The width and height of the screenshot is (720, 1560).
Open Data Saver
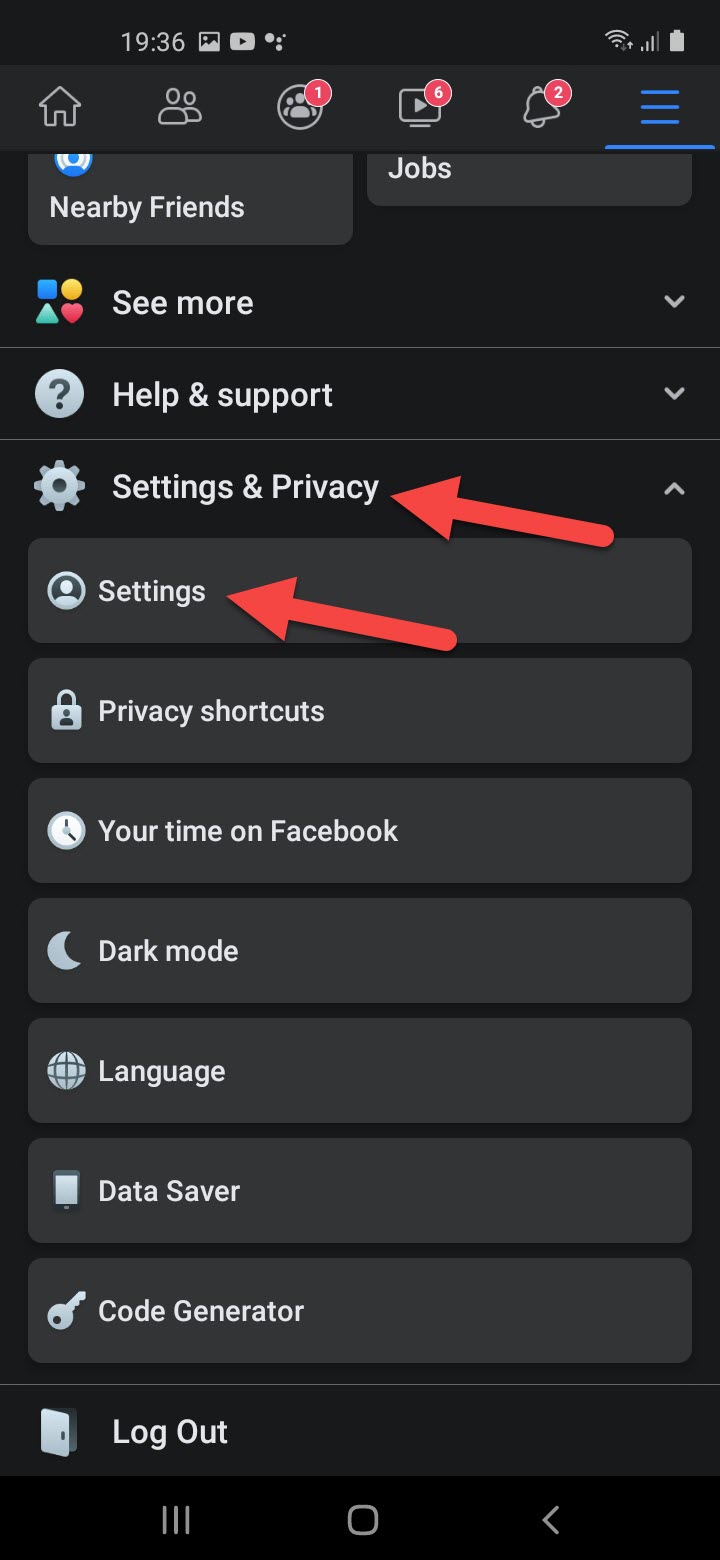pyautogui.click(x=360, y=1191)
